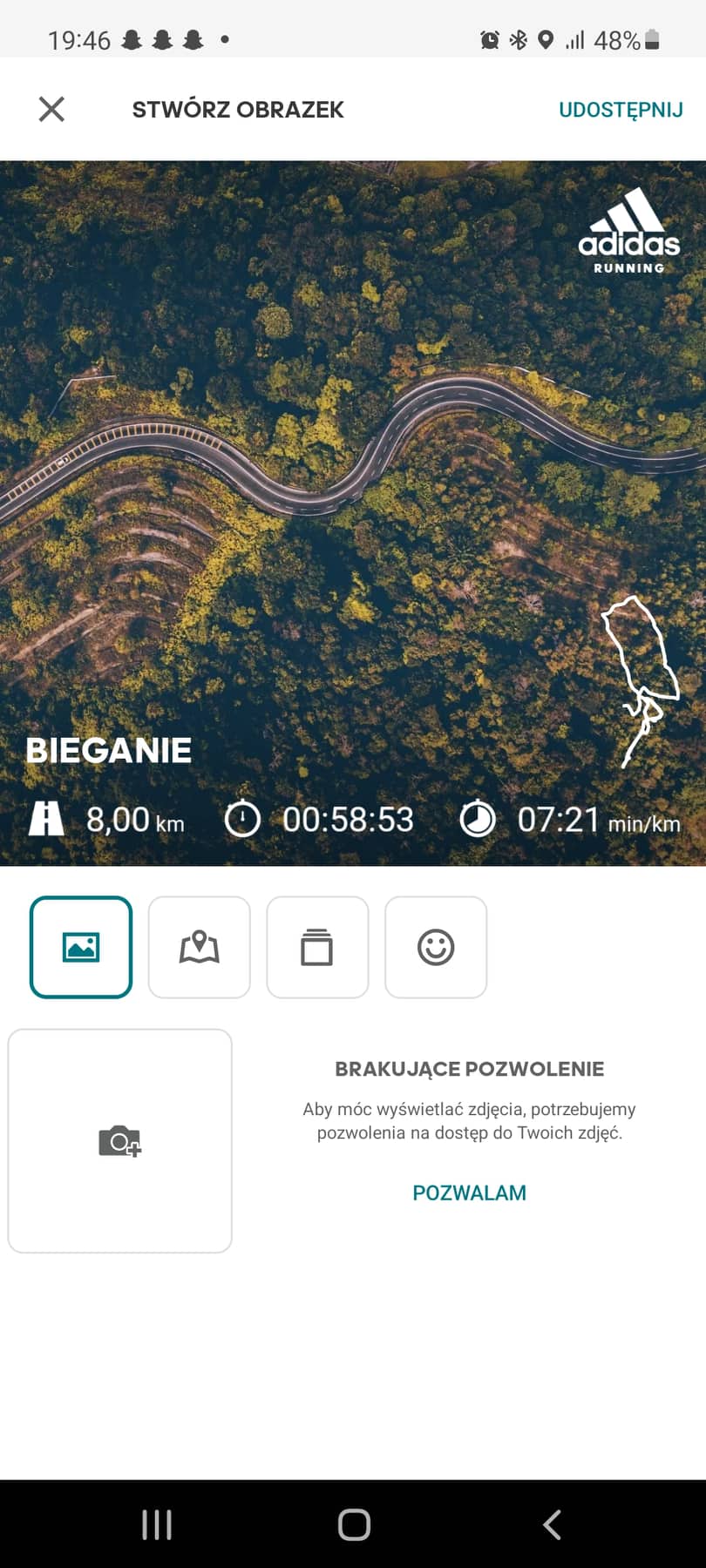Switch to the map background tab
Screen dimensions: 706x1568
click(x=200, y=947)
